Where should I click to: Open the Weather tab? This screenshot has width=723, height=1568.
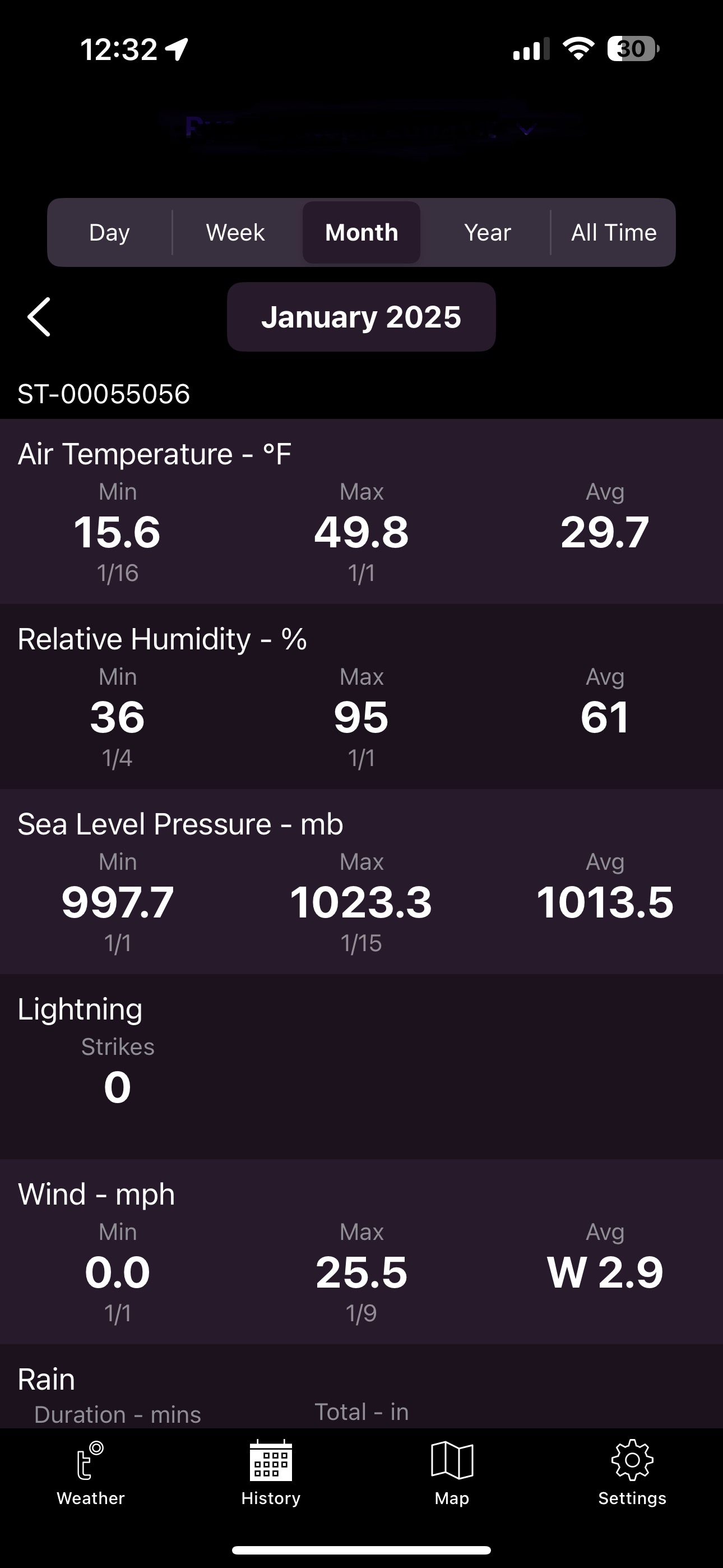(91, 1473)
